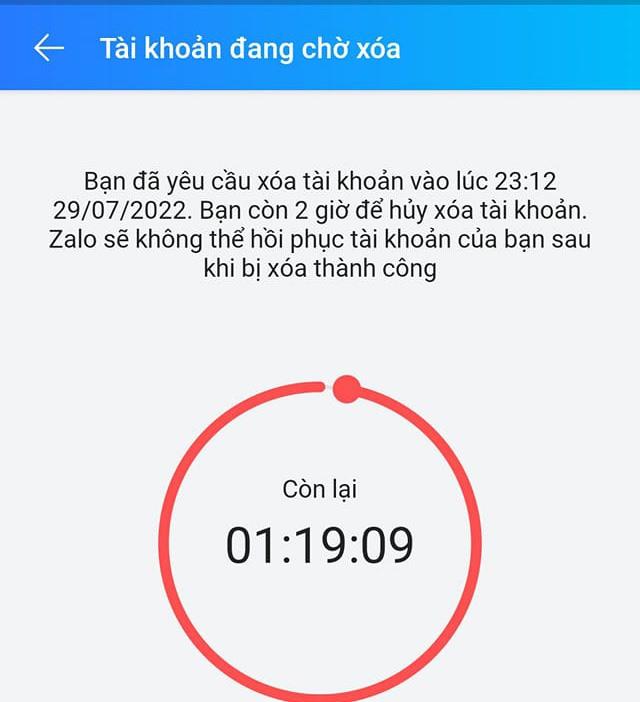Go back from the pending deletion screen

[48, 48]
